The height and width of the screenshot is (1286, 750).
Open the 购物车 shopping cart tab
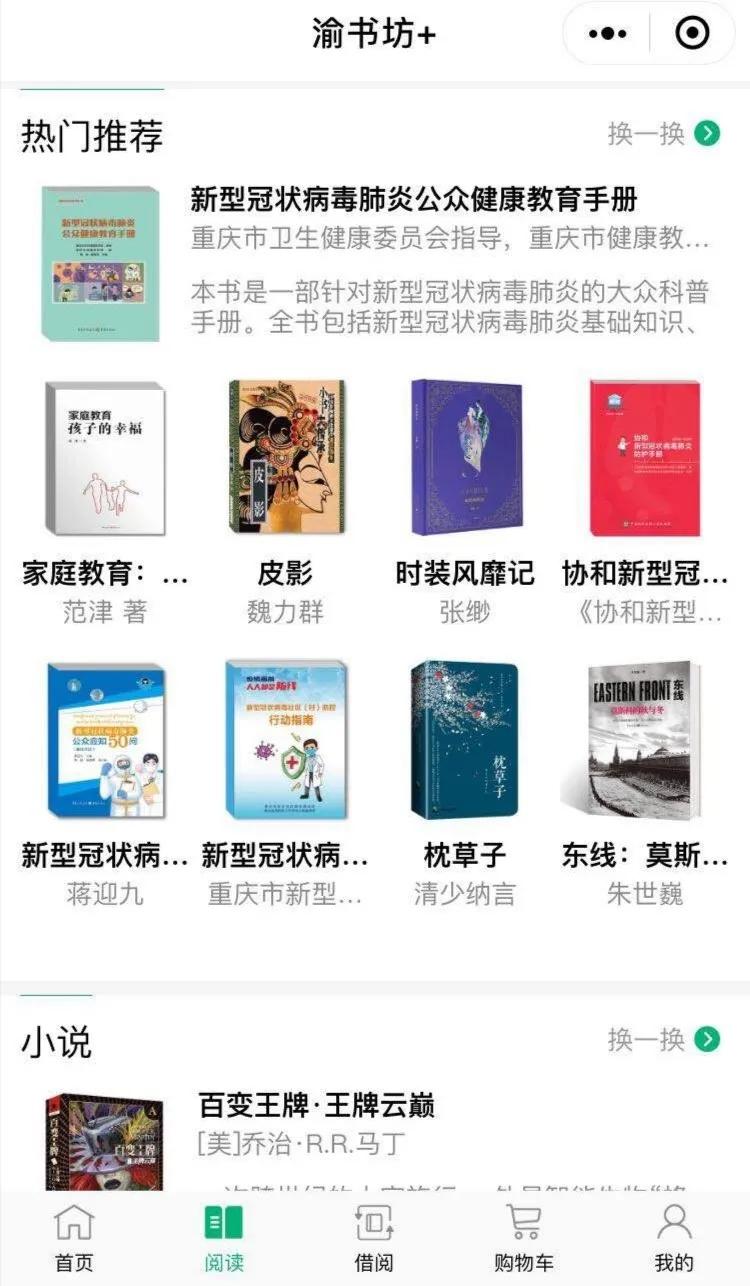point(524,1238)
